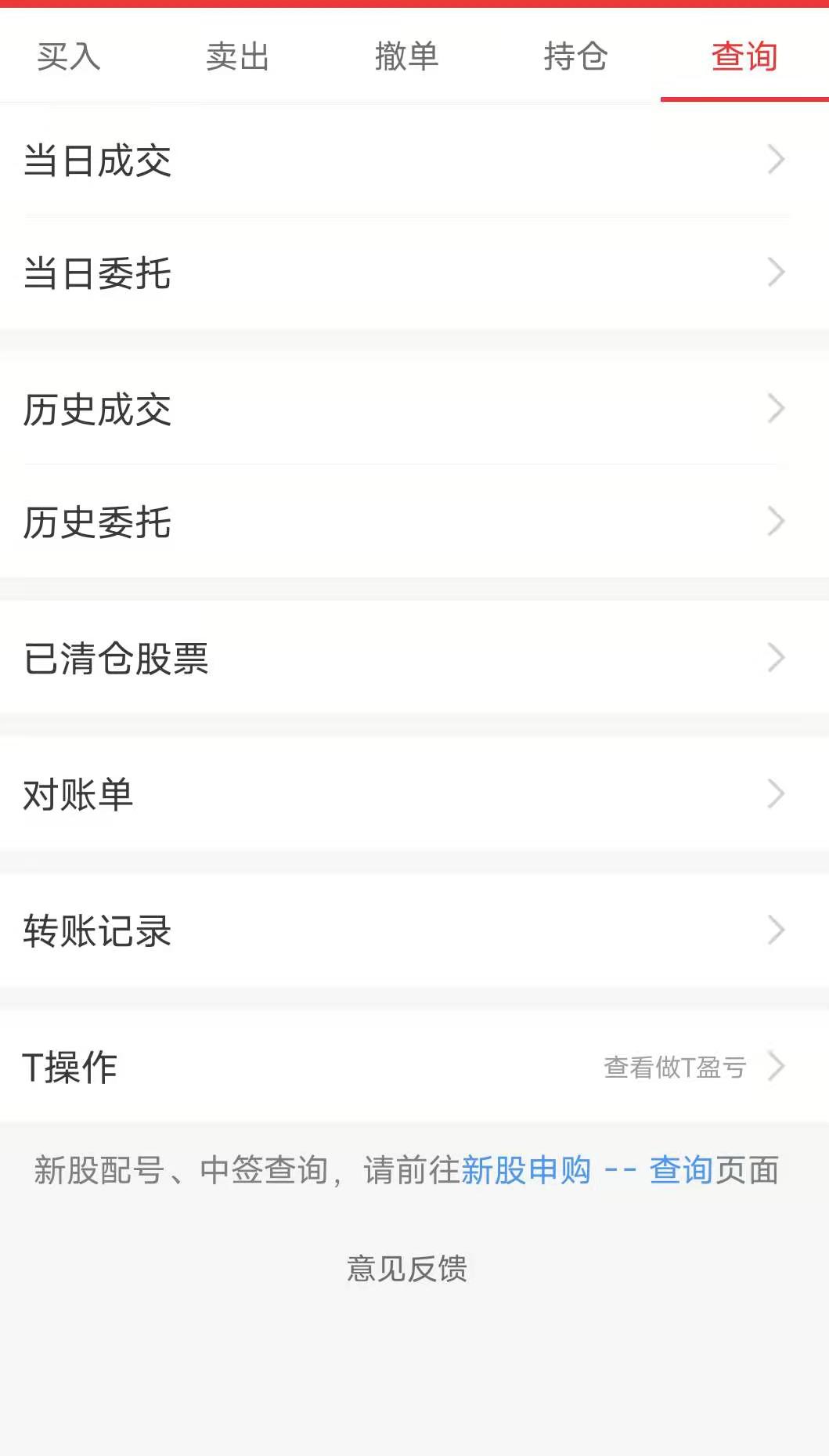Image resolution: width=829 pixels, height=1456 pixels.
Task: View 当日委托 orders
Action: [x=407, y=273]
